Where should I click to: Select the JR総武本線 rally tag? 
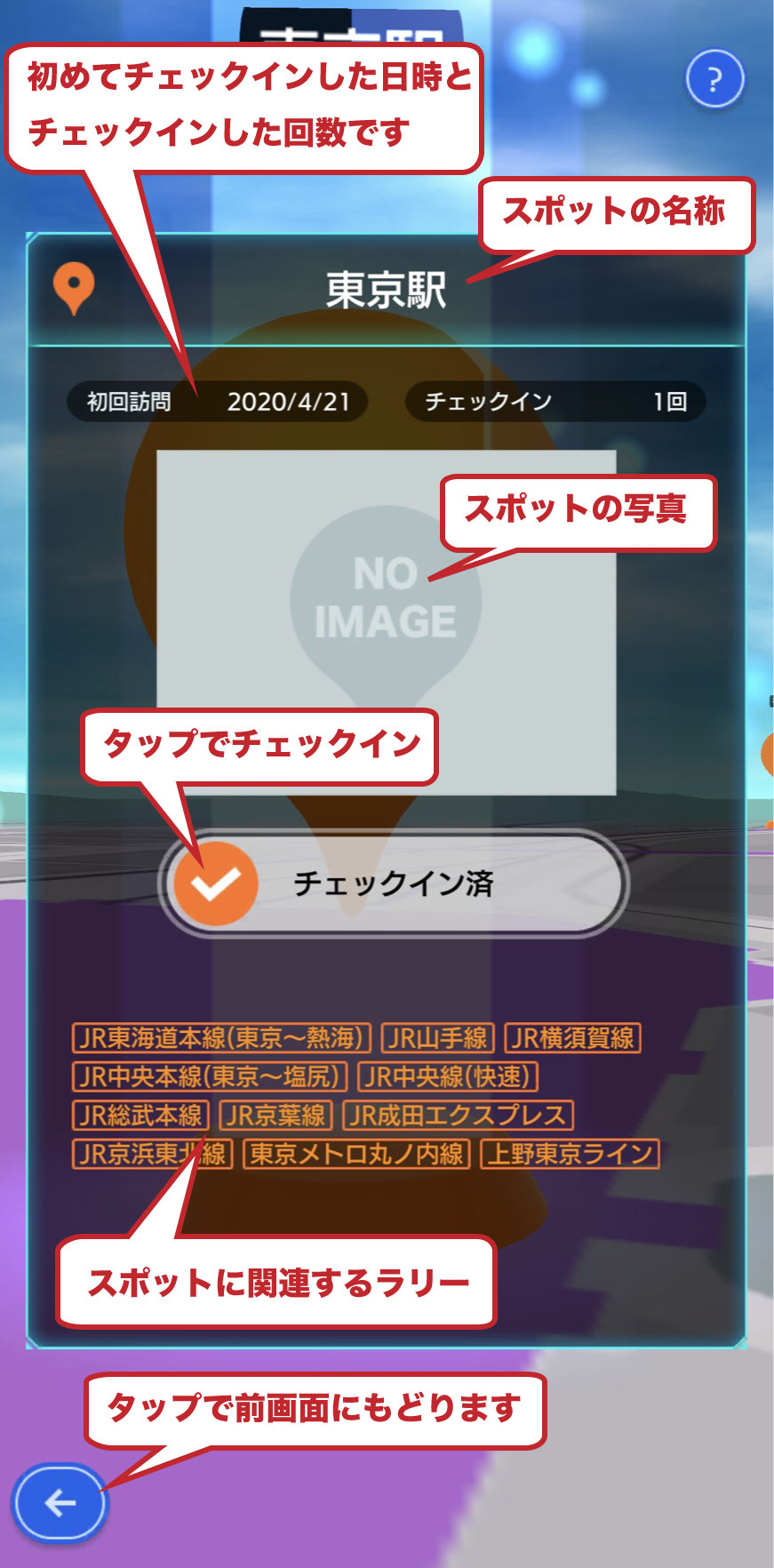pos(140,1115)
